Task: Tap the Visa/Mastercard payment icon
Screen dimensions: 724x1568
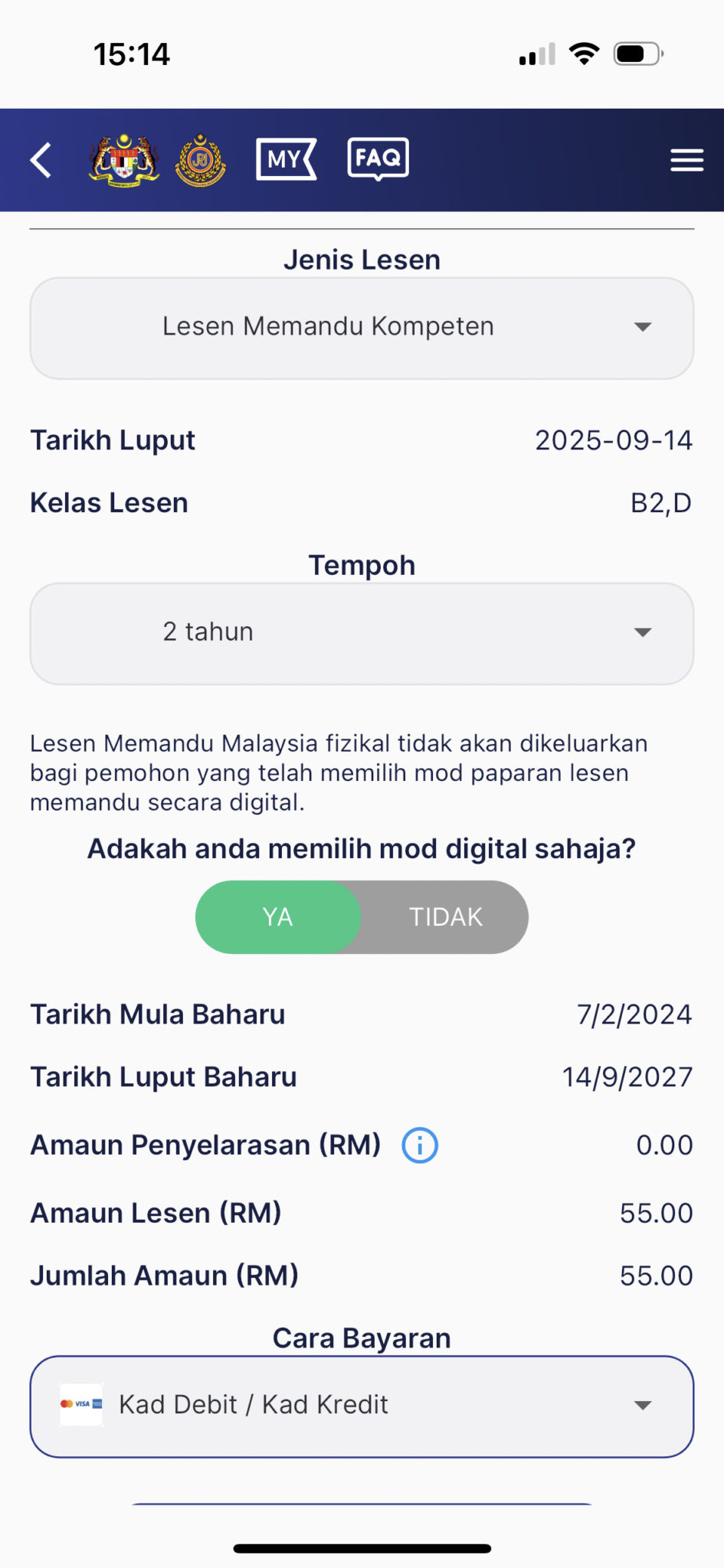Action: pos(80,1403)
